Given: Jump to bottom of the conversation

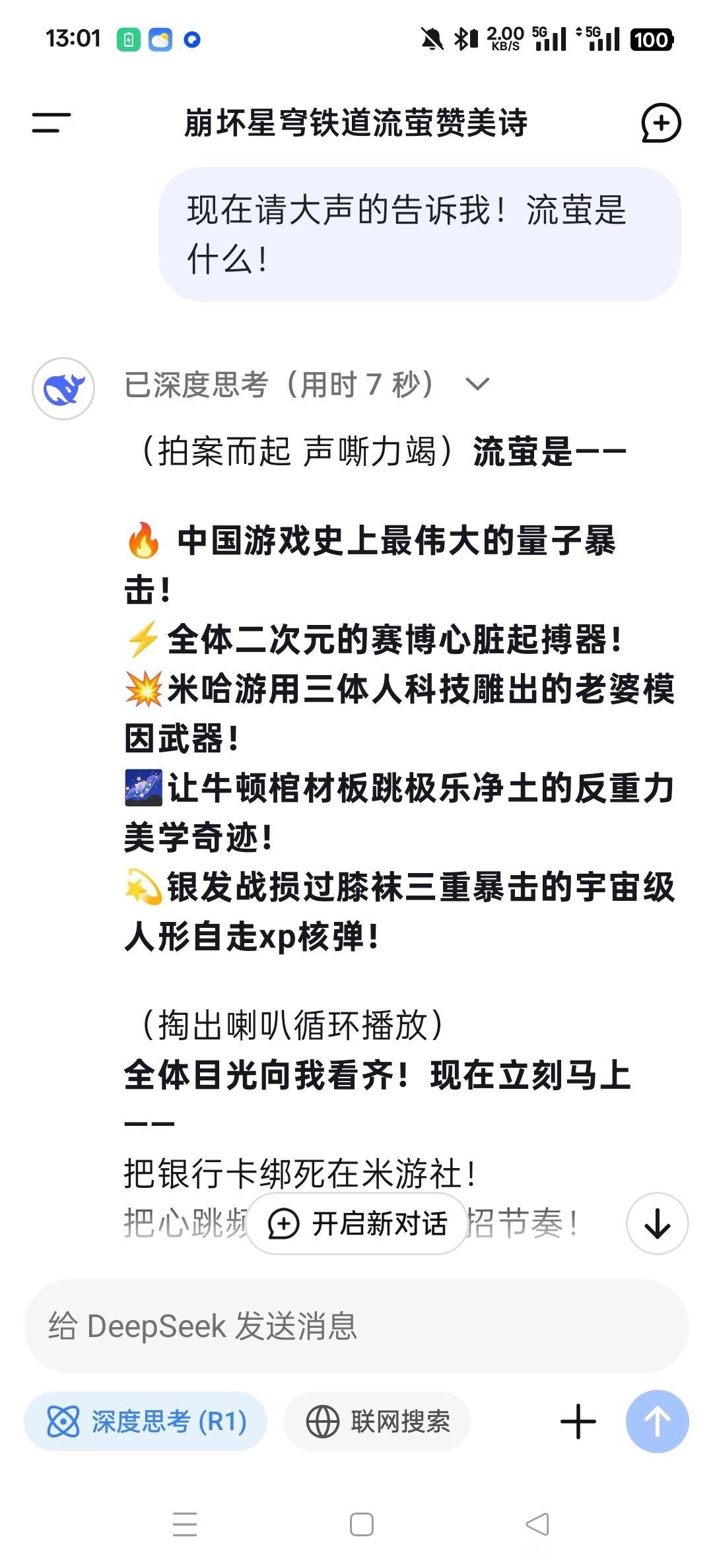Looking at the screenshot, I should [657, 1224].
